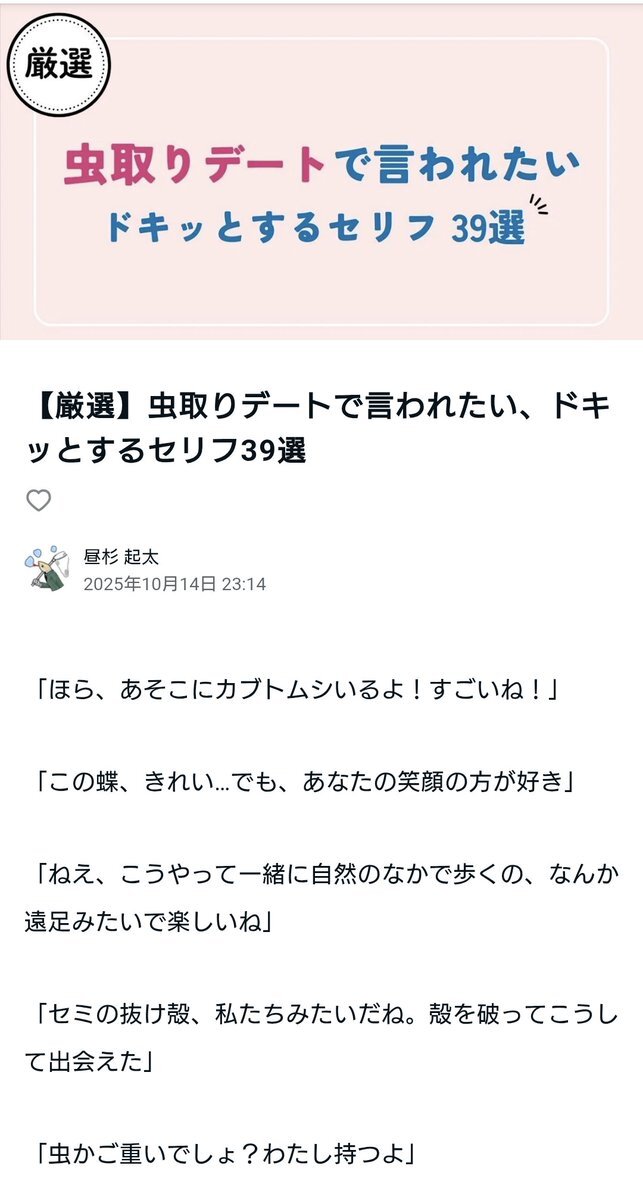
Task: Tap the author's avatar picture
Action: click(47, 571)
